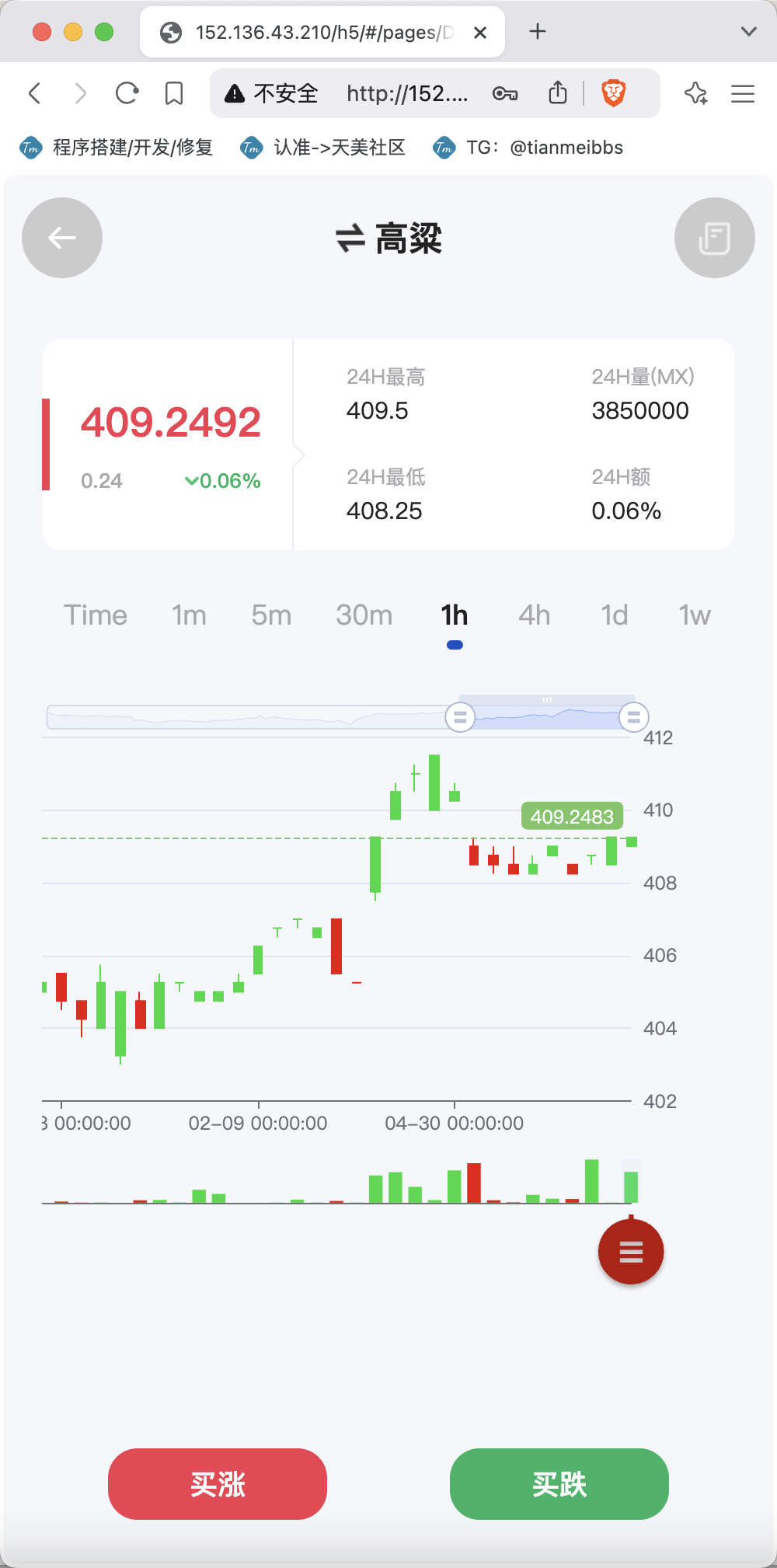The height and width of the screenshot is (1568, 777).
Task: Select the Time chart tab
Action: [96, 615]
